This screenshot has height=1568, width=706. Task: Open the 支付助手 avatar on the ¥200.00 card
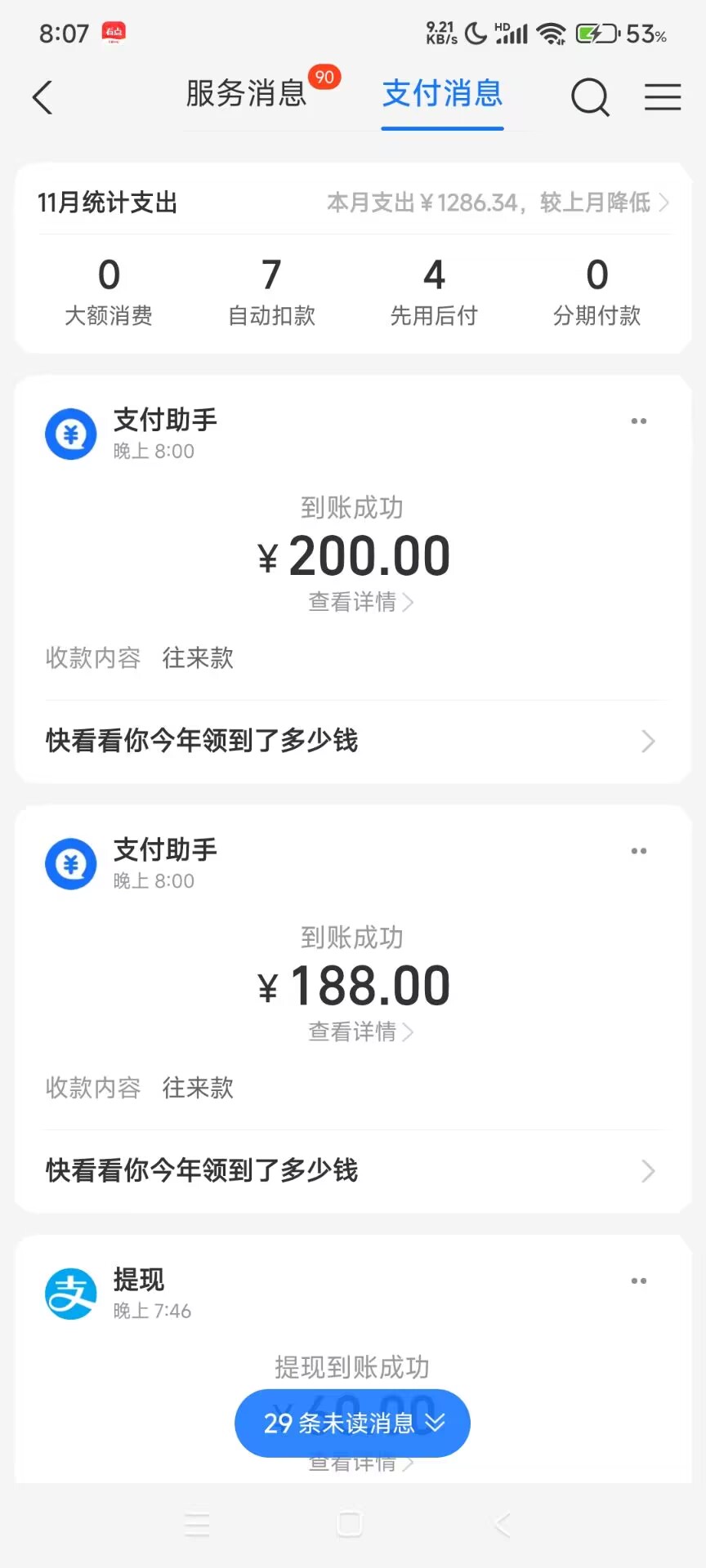[71, 434]
